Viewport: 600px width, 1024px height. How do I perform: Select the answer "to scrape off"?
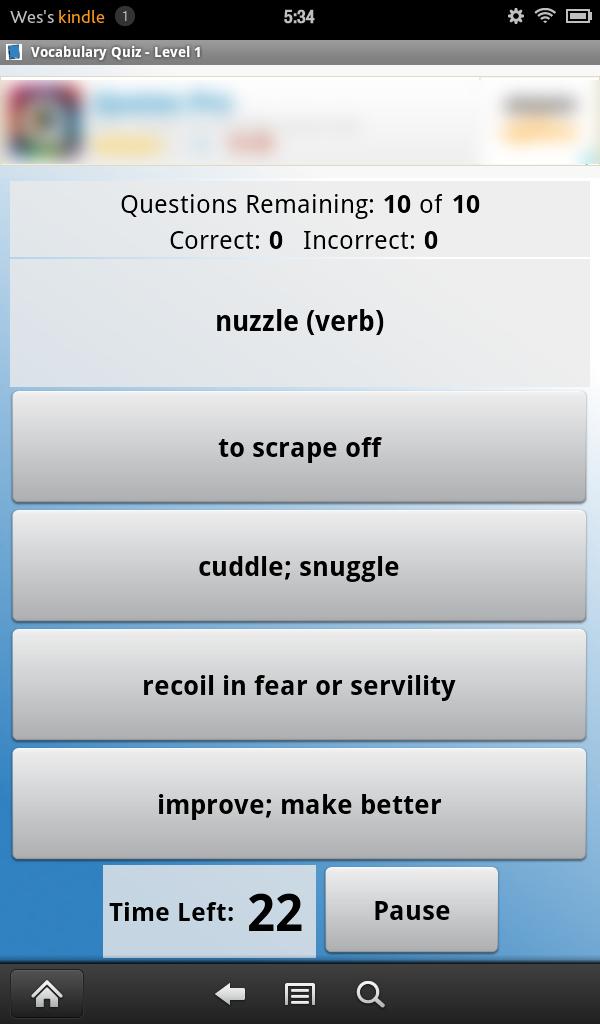coord(299,447)
